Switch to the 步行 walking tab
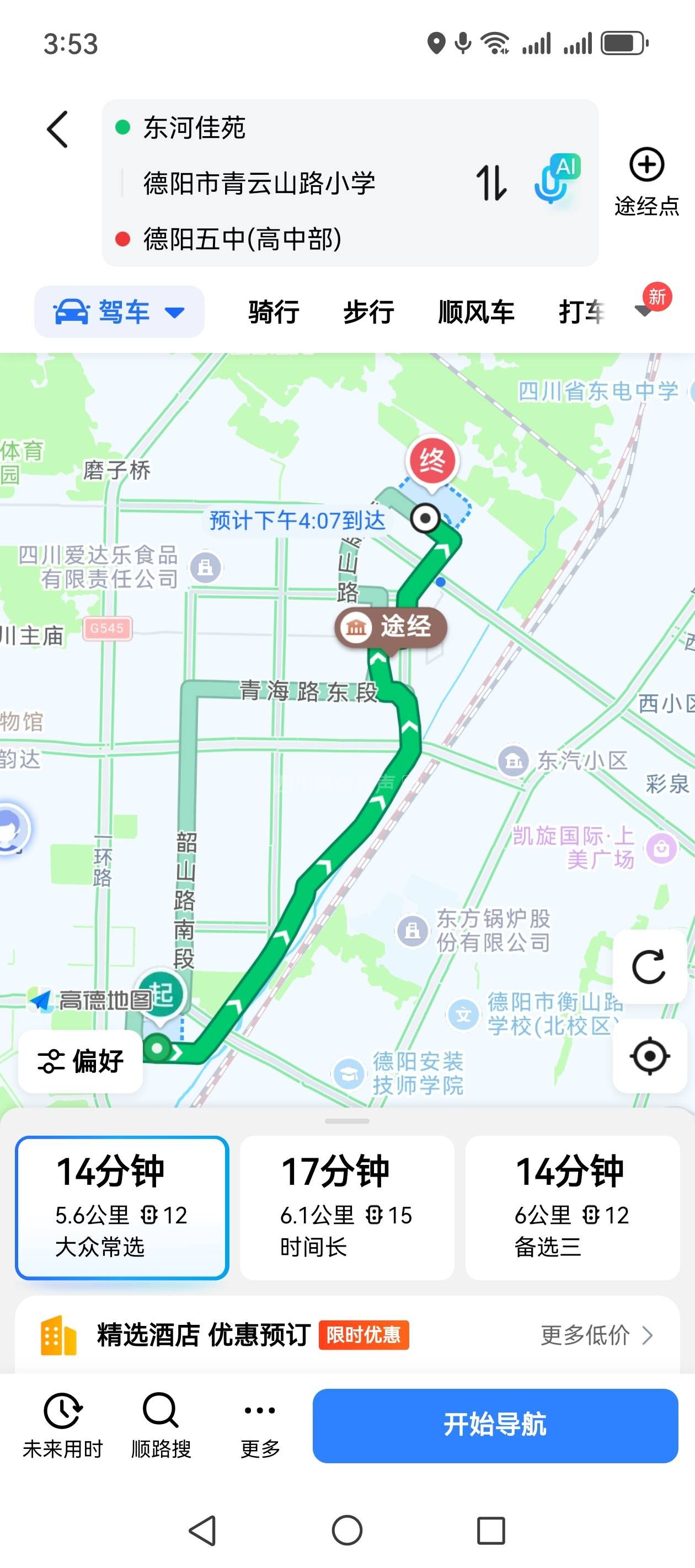The width and height of the screenshot is (695, 1568). tap(368, 312)
